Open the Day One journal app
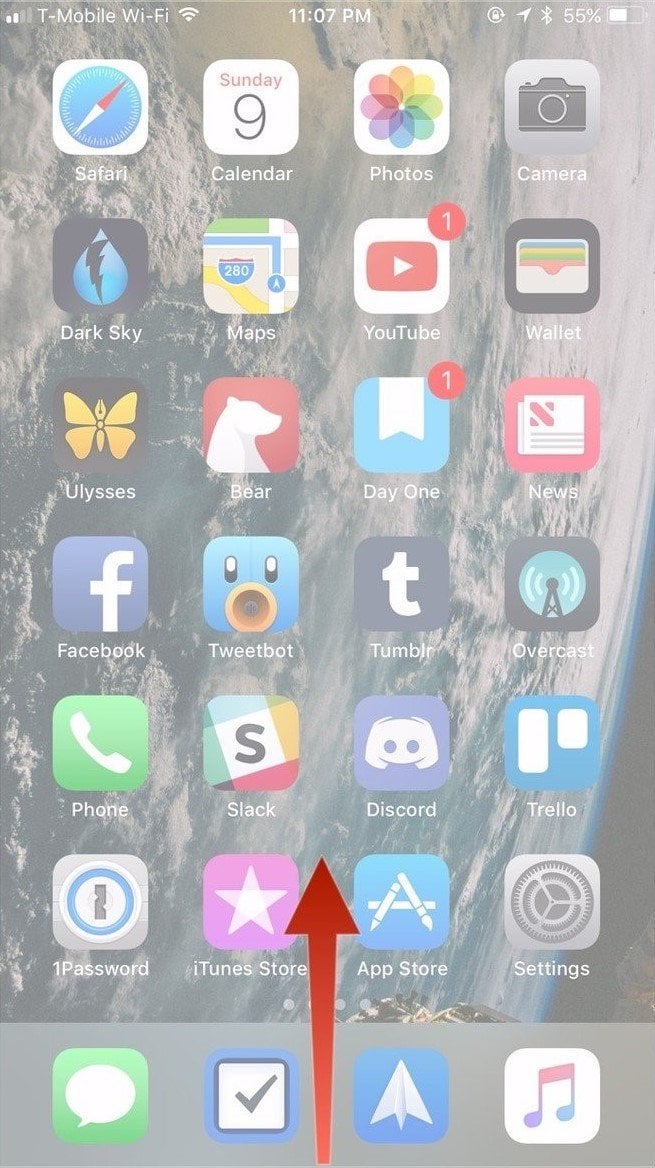Viewport: 655px width, 1168px height. pyautogui.click(x=402, y=425)
